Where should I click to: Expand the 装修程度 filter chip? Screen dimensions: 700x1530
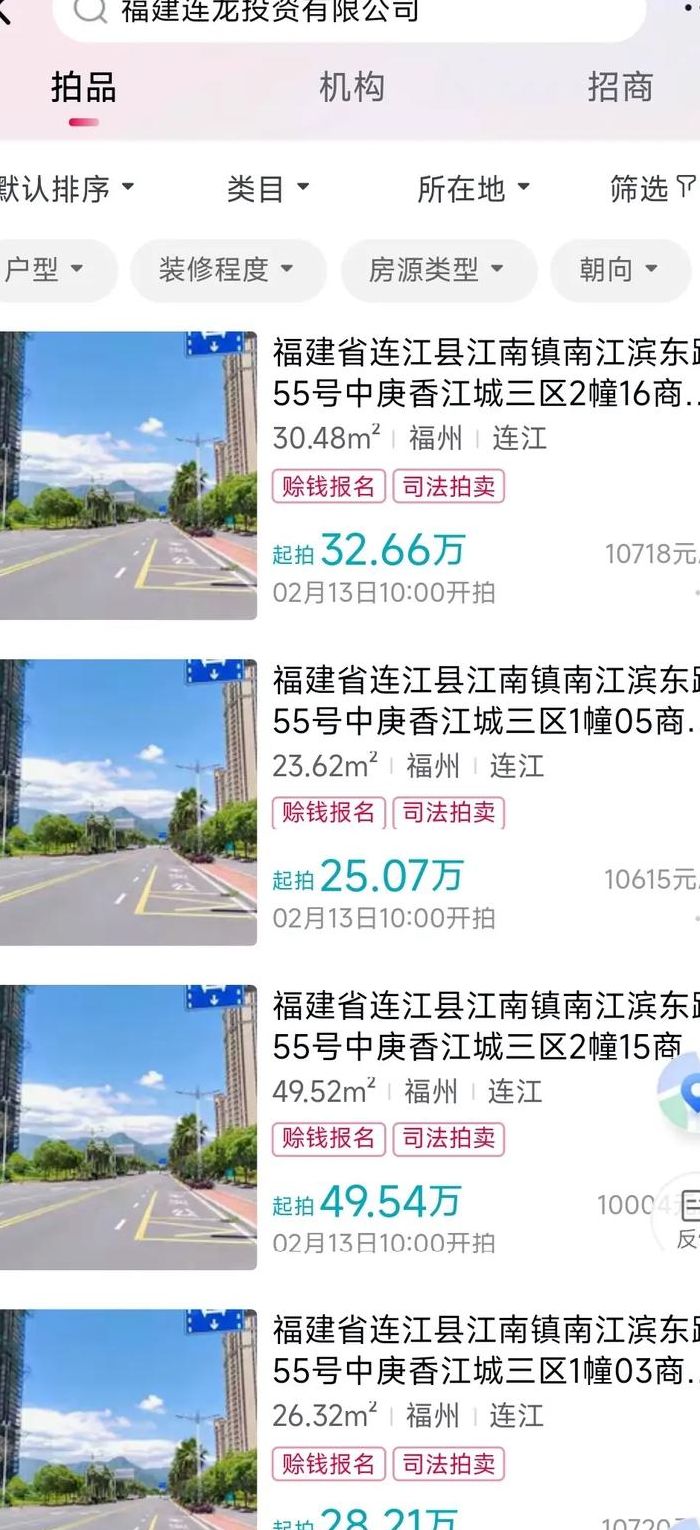228,270
